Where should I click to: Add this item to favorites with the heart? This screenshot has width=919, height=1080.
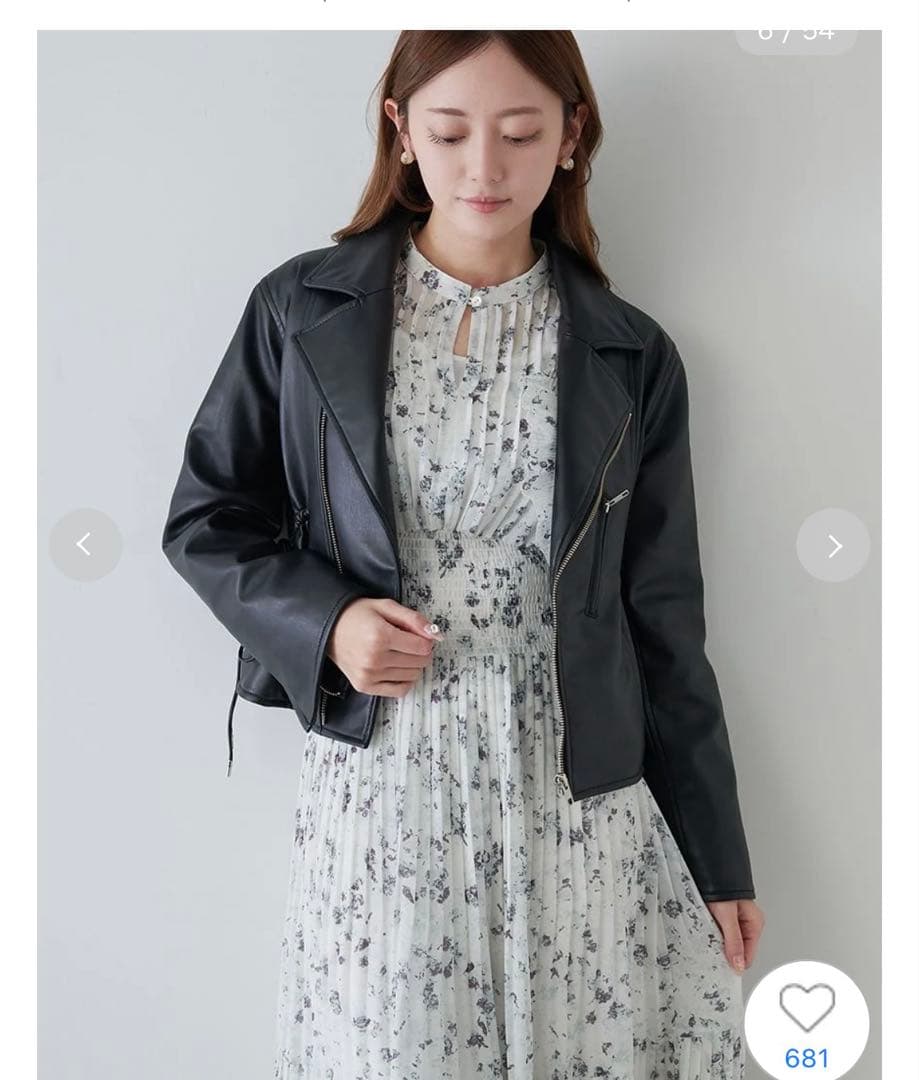(x=806, y=1009)
